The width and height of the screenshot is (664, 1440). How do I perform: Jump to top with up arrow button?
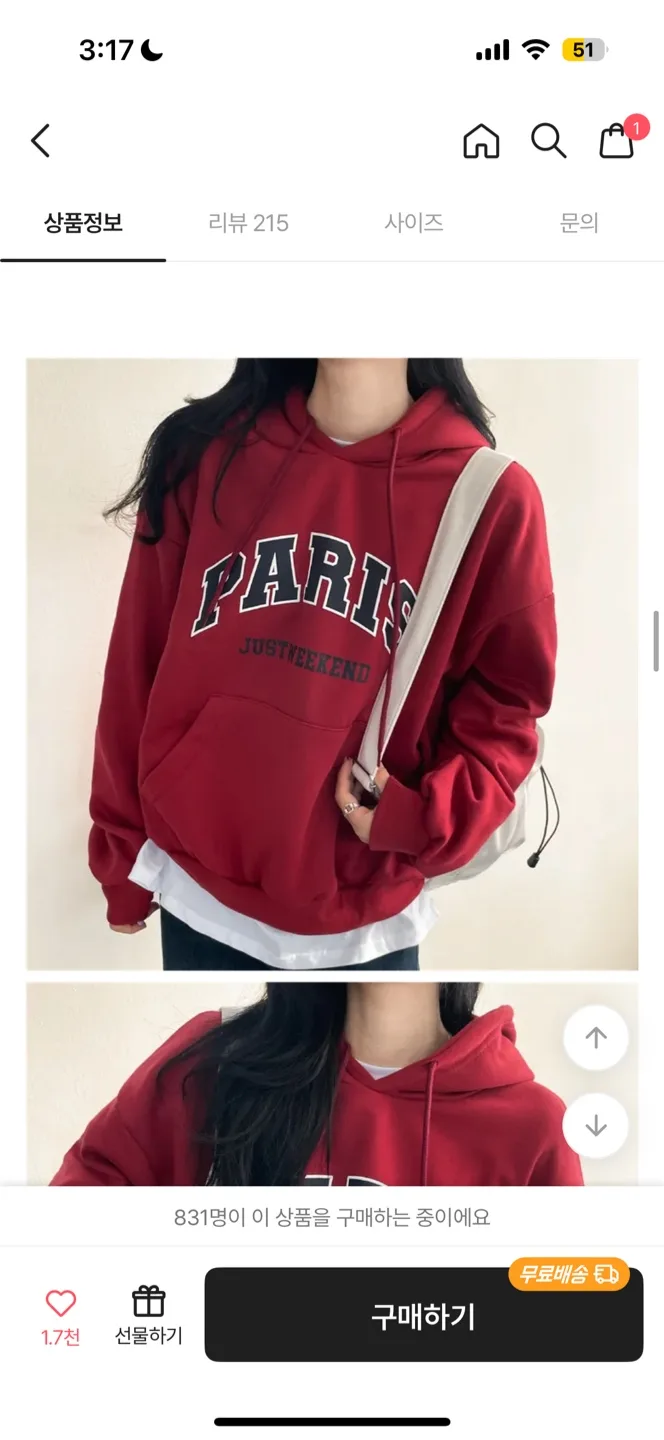596,1038
